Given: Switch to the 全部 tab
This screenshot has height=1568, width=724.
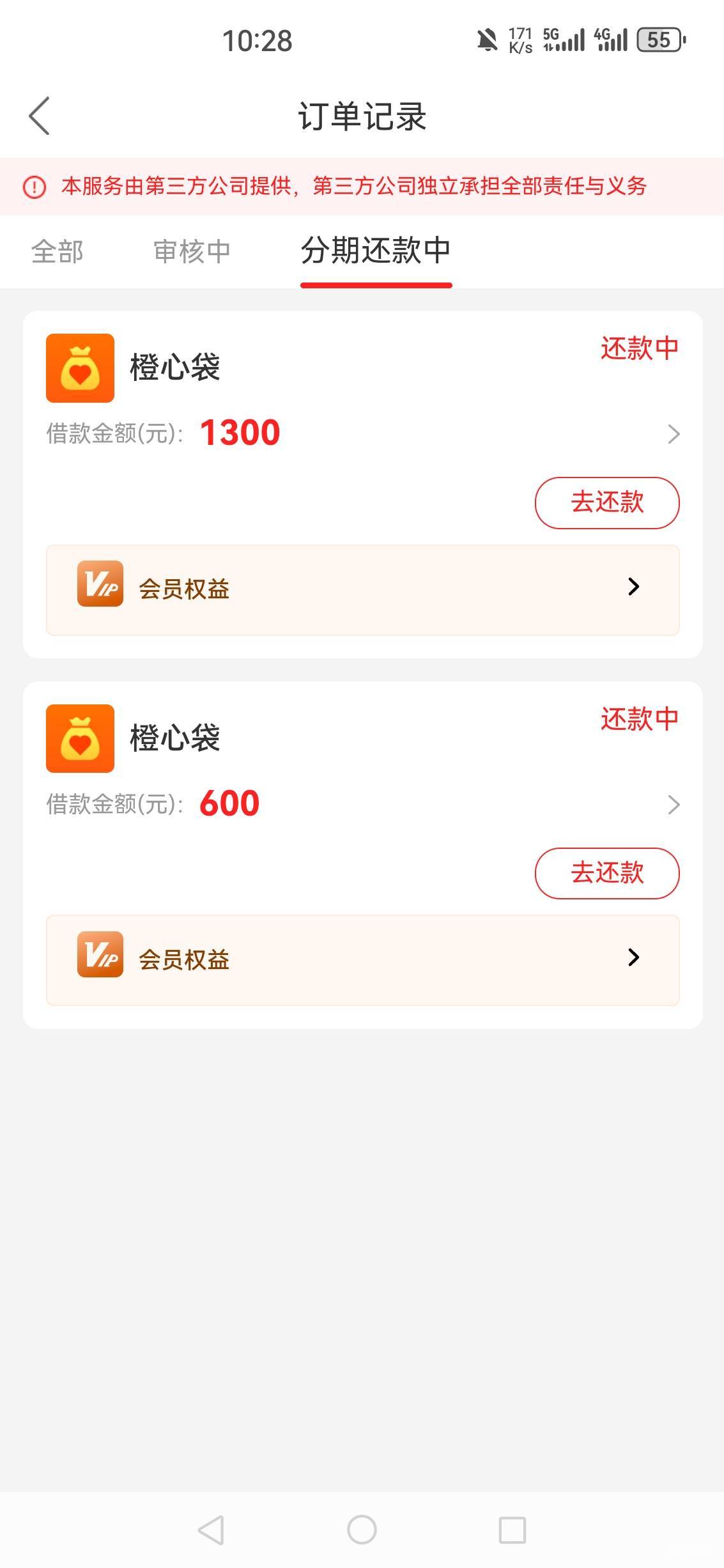Looking at the screenshot, I should (x=58, y=251).
